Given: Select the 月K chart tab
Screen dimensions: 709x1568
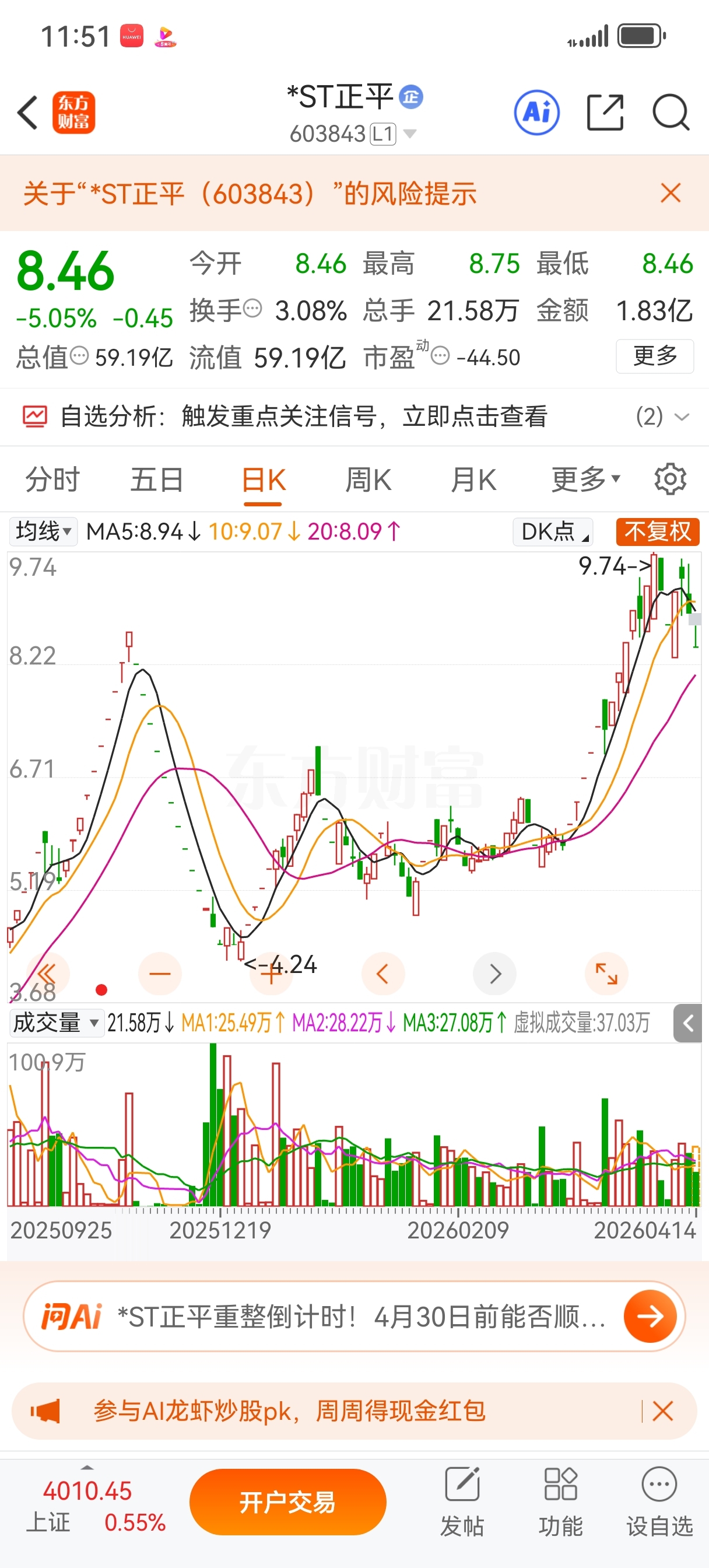Looking at the screenshot, I should [x=473, y=480].
